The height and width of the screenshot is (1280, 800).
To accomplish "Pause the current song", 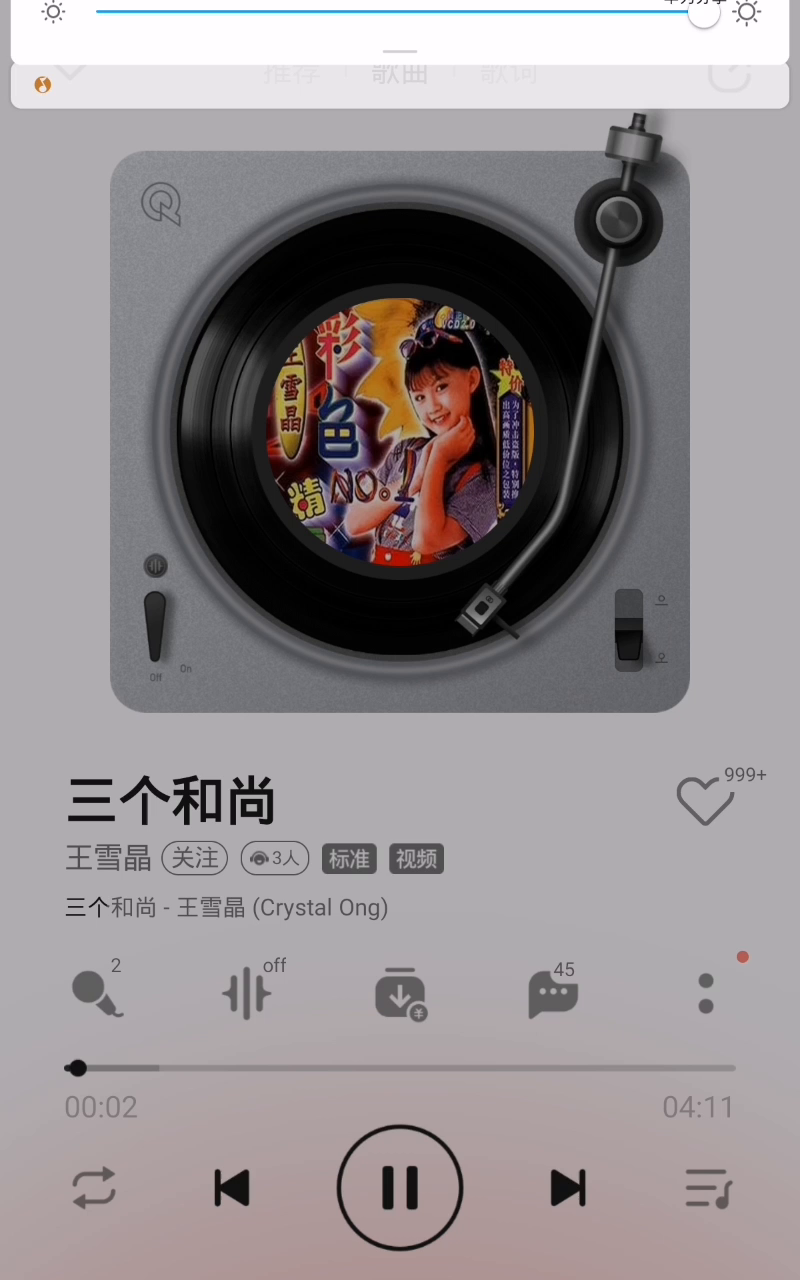I will point(400,1188).
